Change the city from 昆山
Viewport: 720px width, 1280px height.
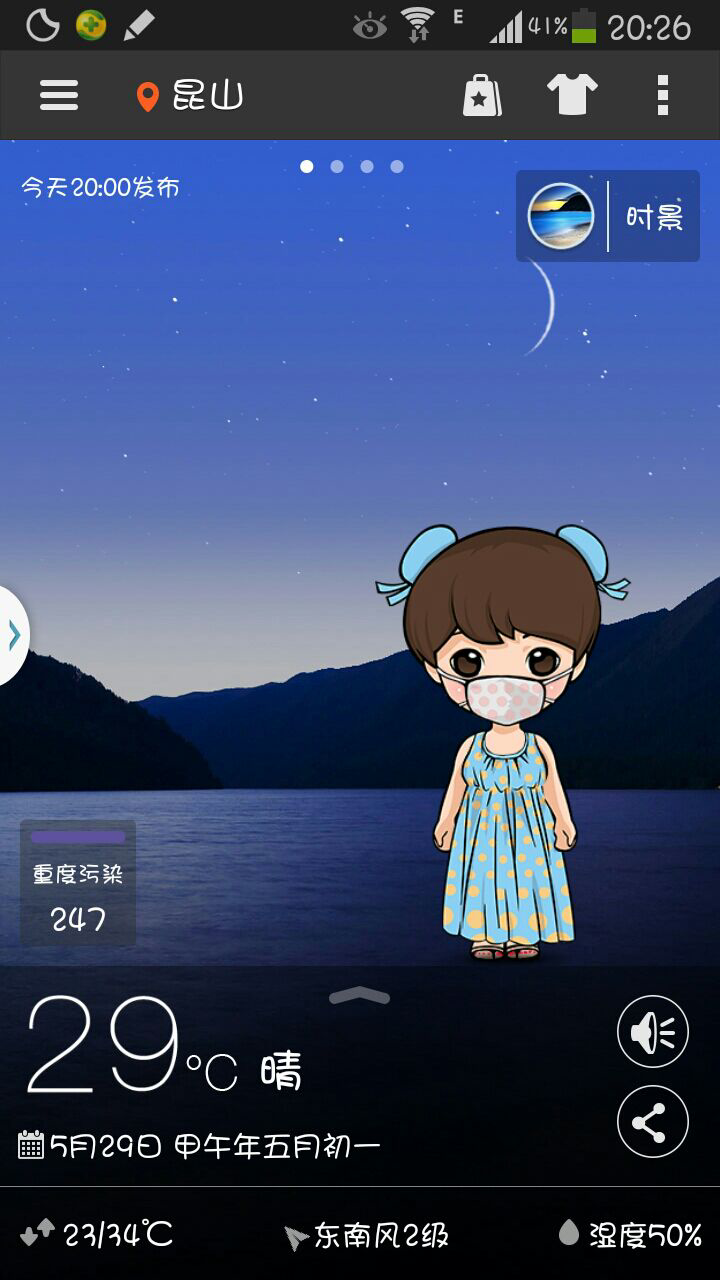click(190, 96)
